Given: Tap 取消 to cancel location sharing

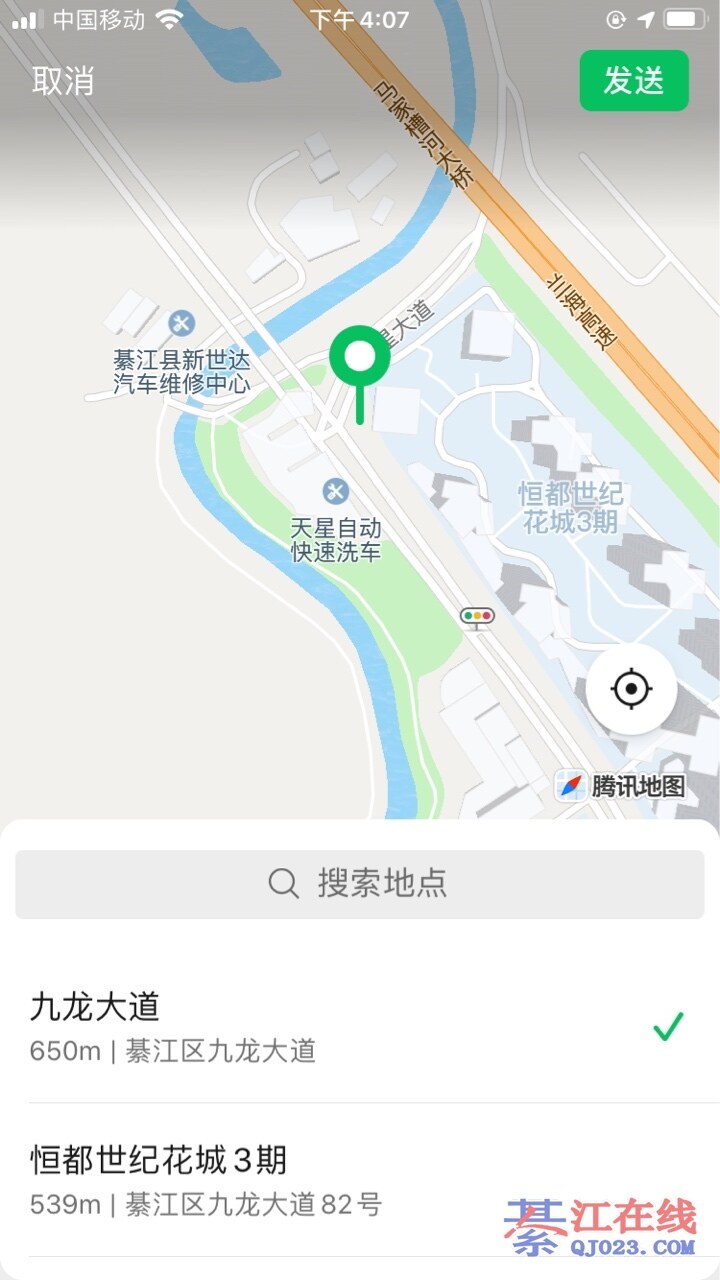Looking at the screenshot, I should tap(63, 81).
